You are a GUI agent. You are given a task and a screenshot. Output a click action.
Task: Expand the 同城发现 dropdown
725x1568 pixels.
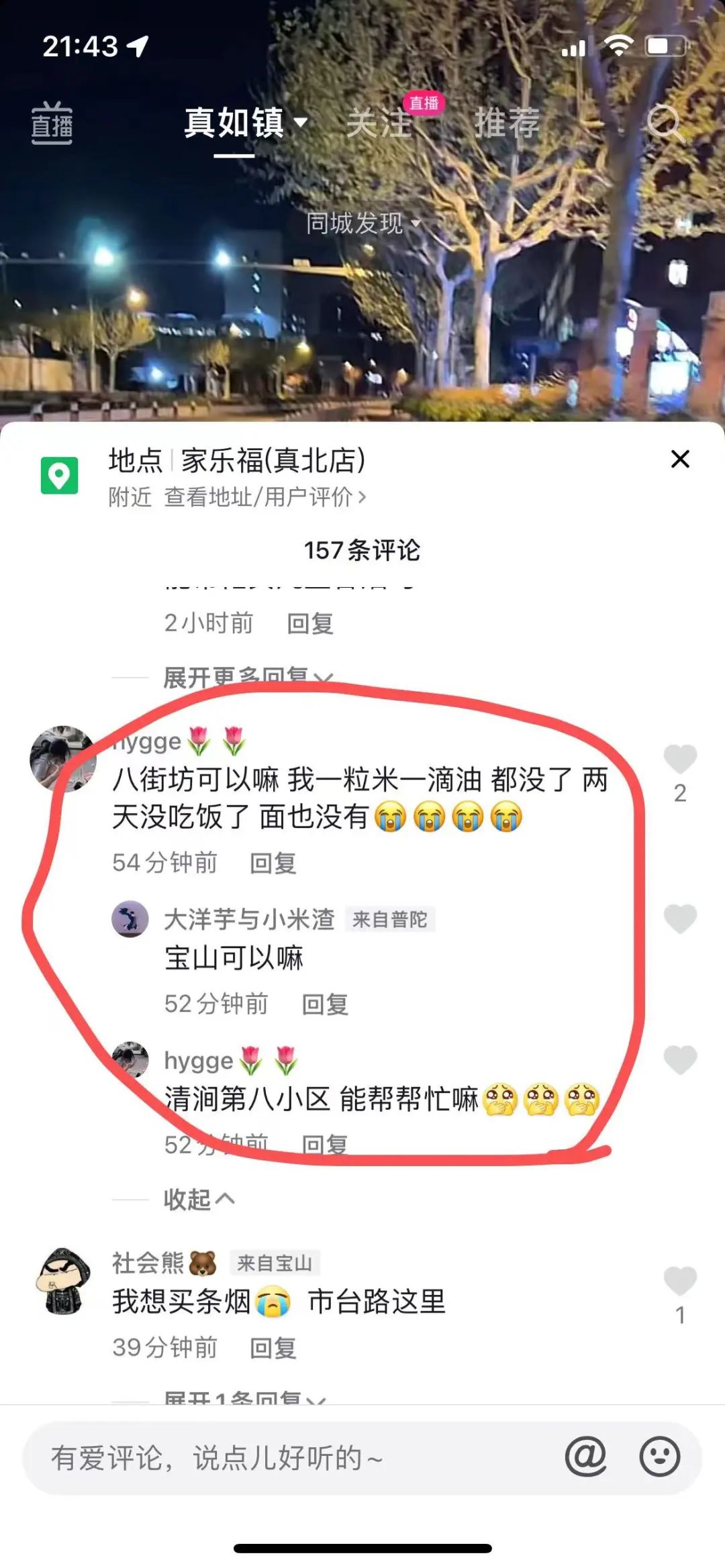click(x=362, y=223)
